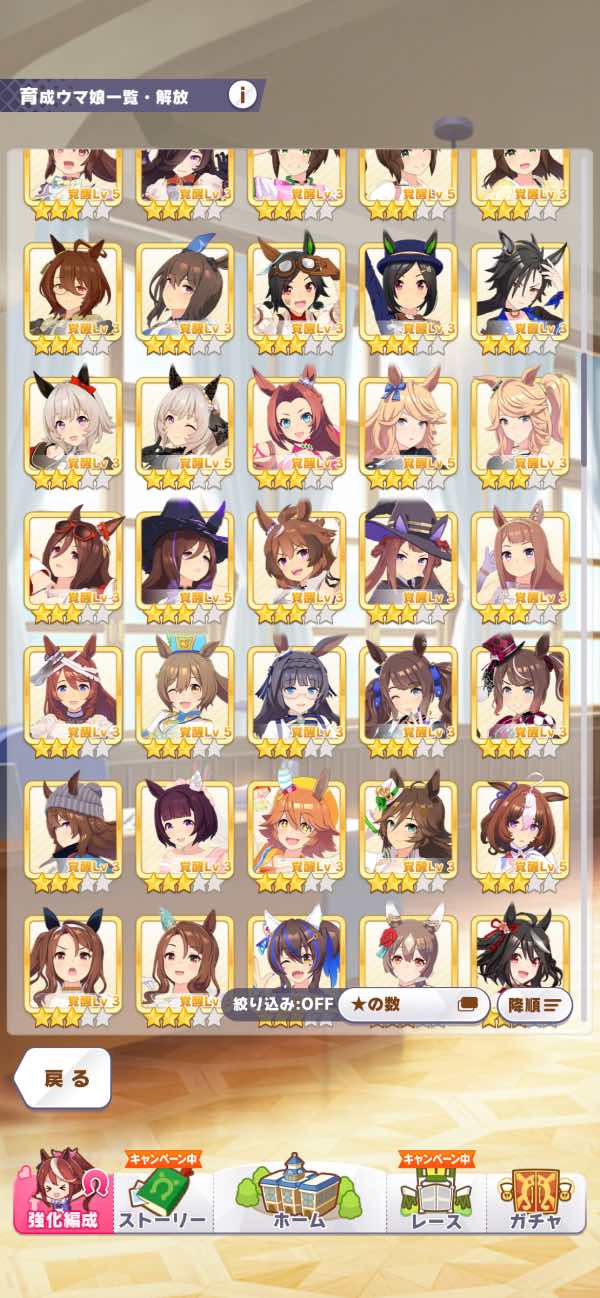Open the ★の数 sort dropdown

(x=413, y=1004)
